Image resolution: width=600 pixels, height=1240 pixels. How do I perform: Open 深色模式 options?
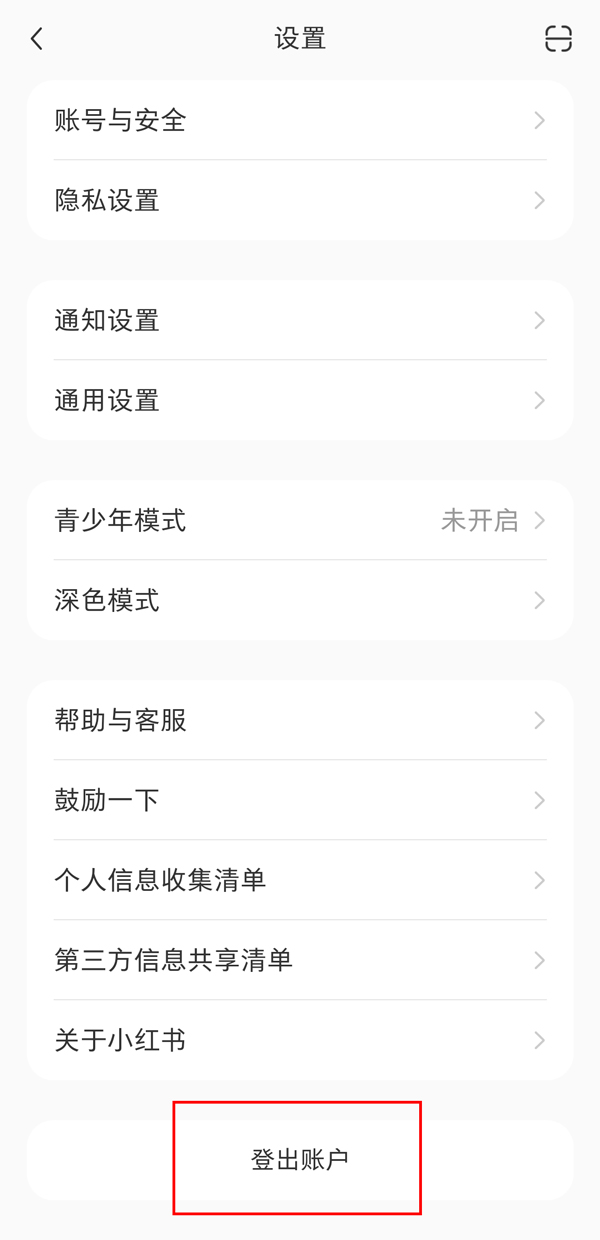300,601
